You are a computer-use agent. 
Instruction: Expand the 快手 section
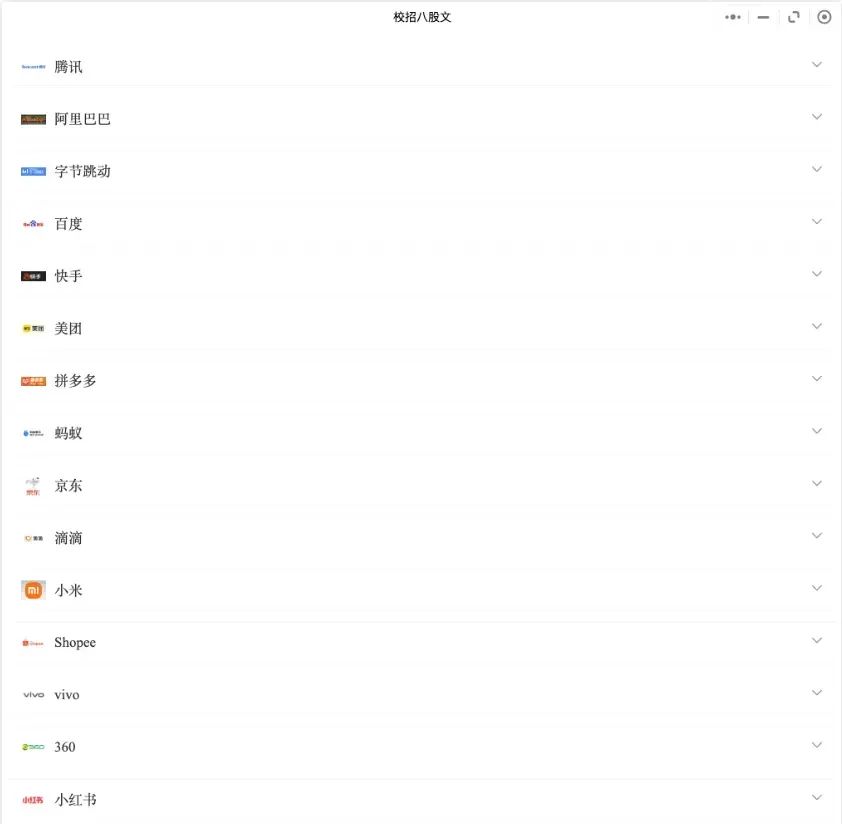816,274
